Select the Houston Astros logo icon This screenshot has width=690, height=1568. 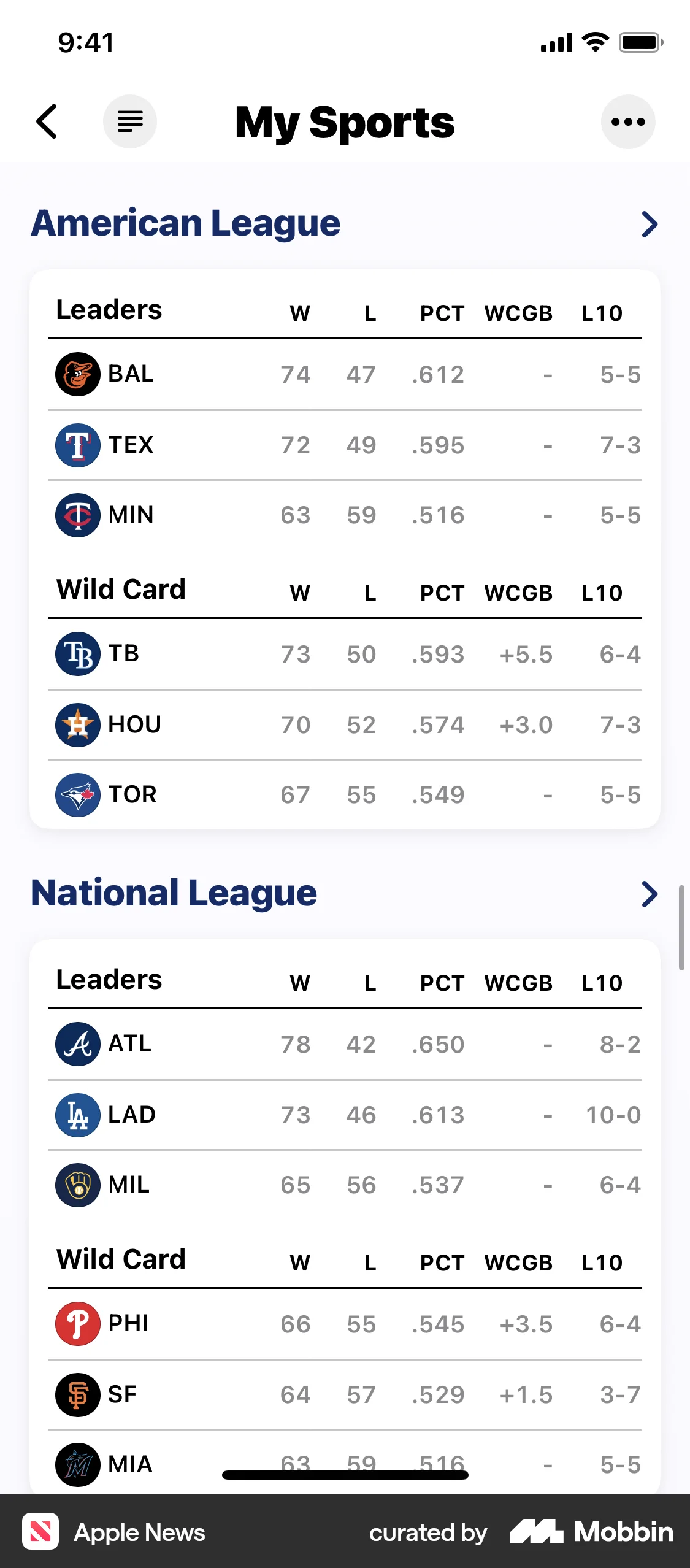77,724
